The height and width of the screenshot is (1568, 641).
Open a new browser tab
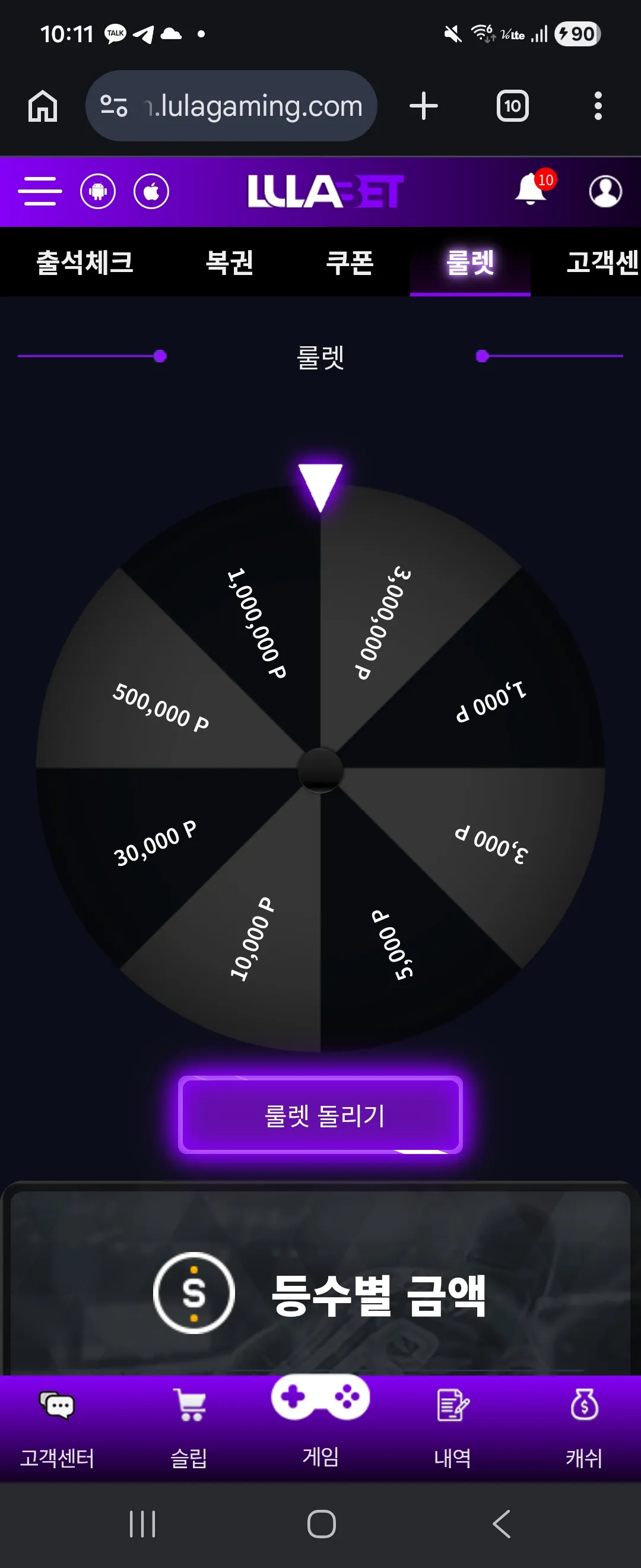click(423, 106)
